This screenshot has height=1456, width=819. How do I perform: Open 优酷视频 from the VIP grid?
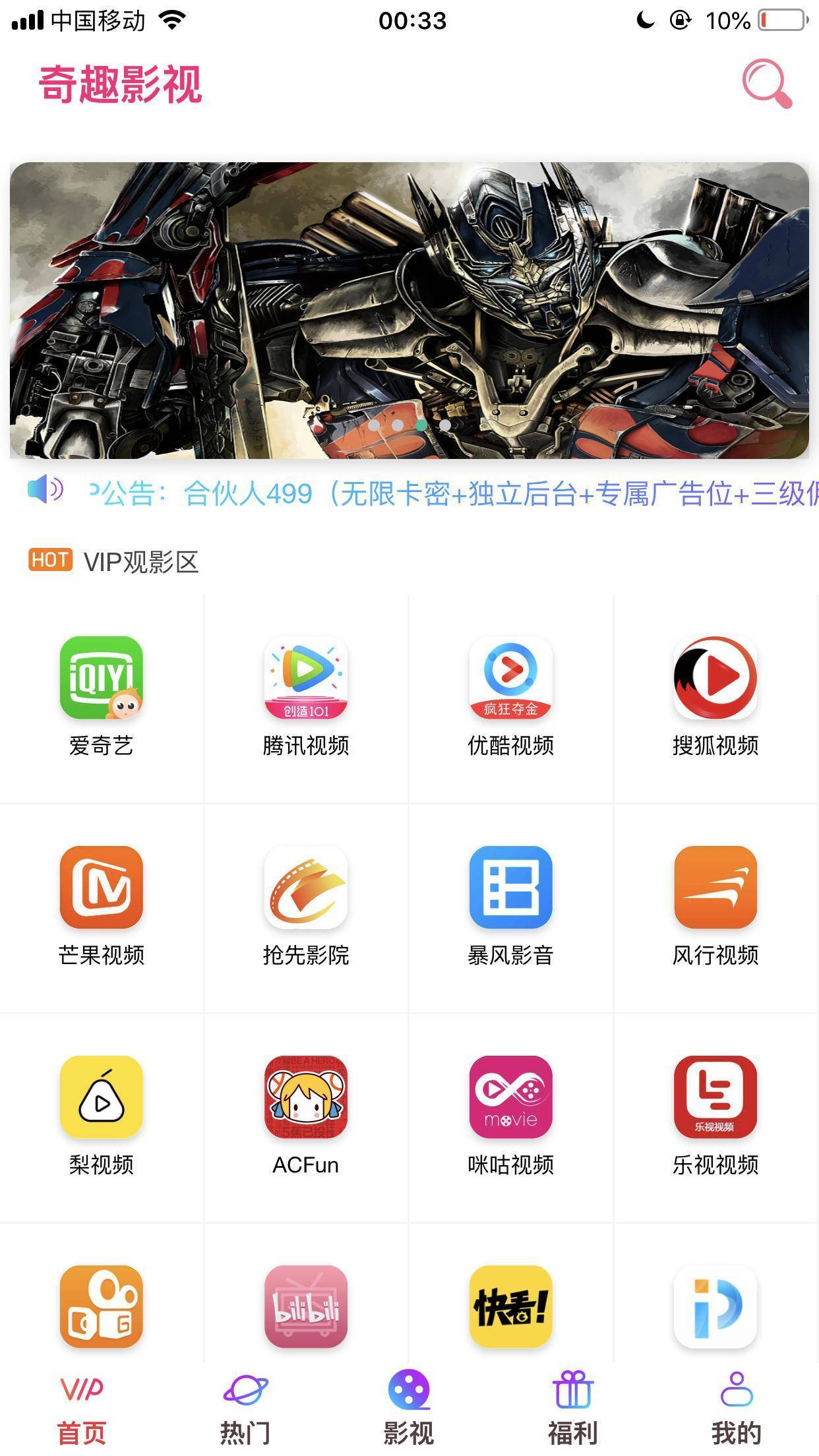510,679
